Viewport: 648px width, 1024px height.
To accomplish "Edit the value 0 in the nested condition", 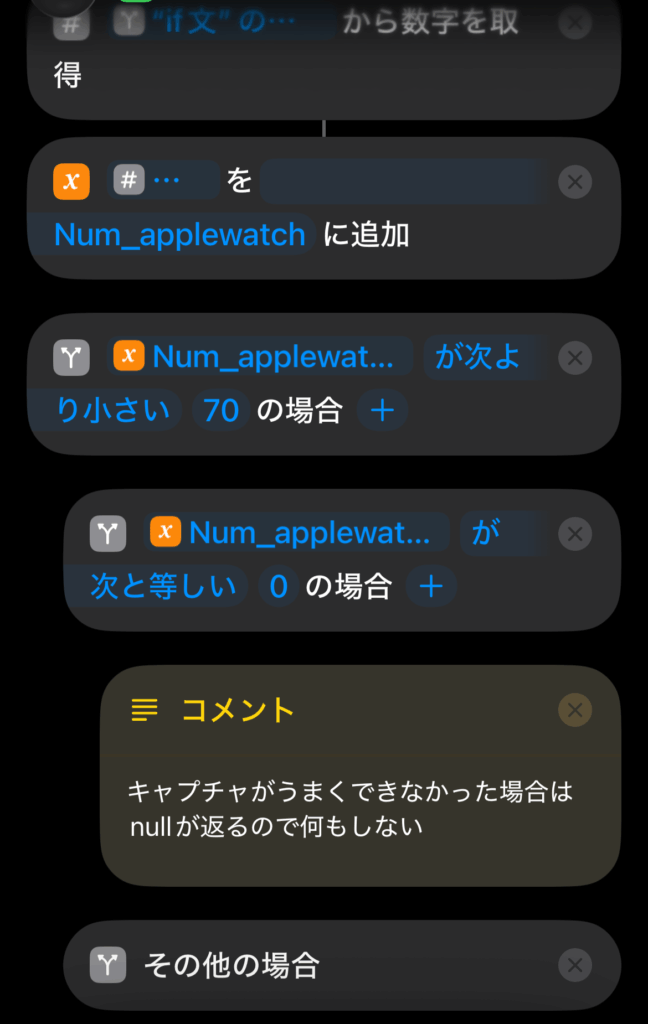I will click(278, 586).
